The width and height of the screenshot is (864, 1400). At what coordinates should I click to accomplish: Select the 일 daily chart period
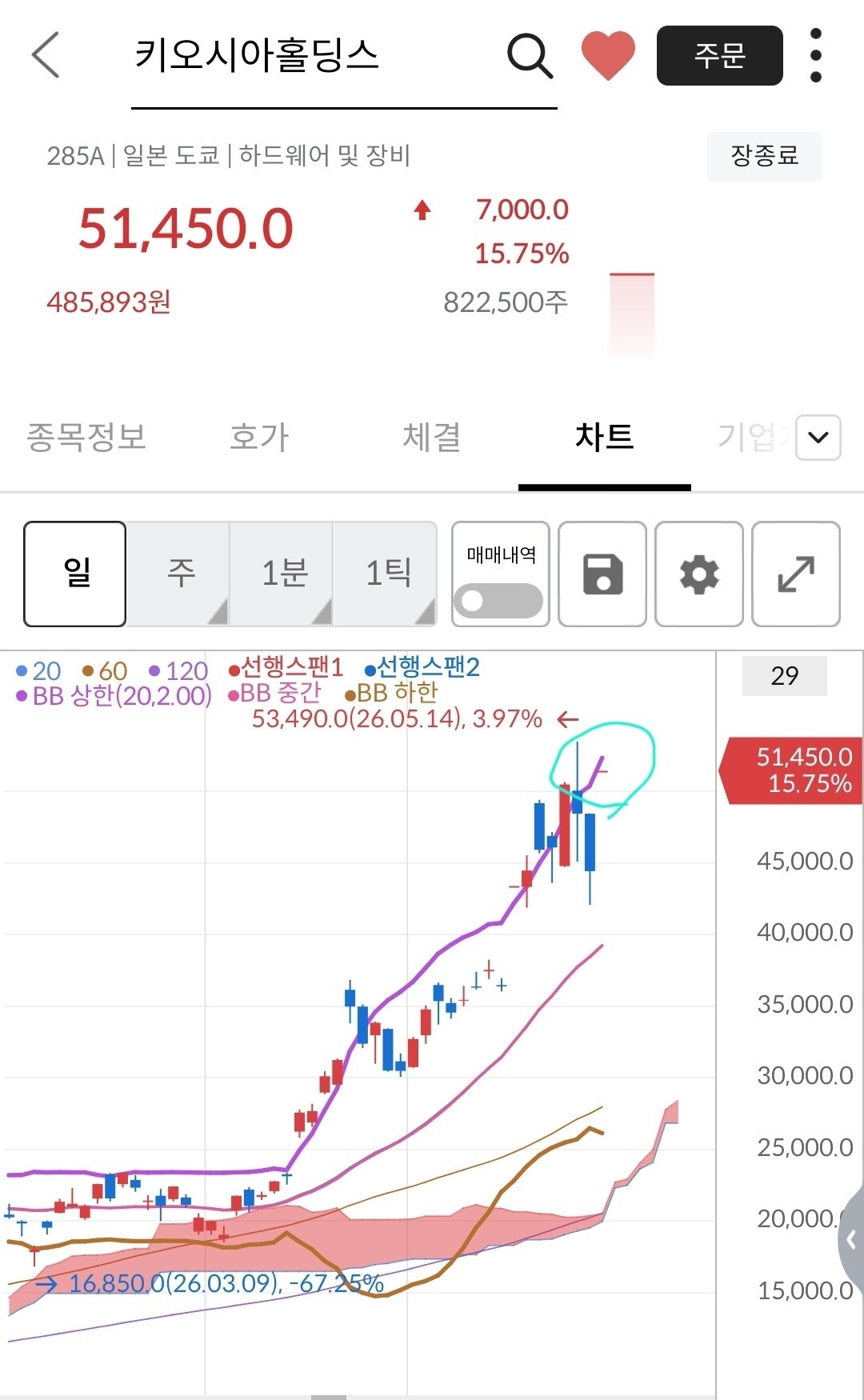(75, 574)
